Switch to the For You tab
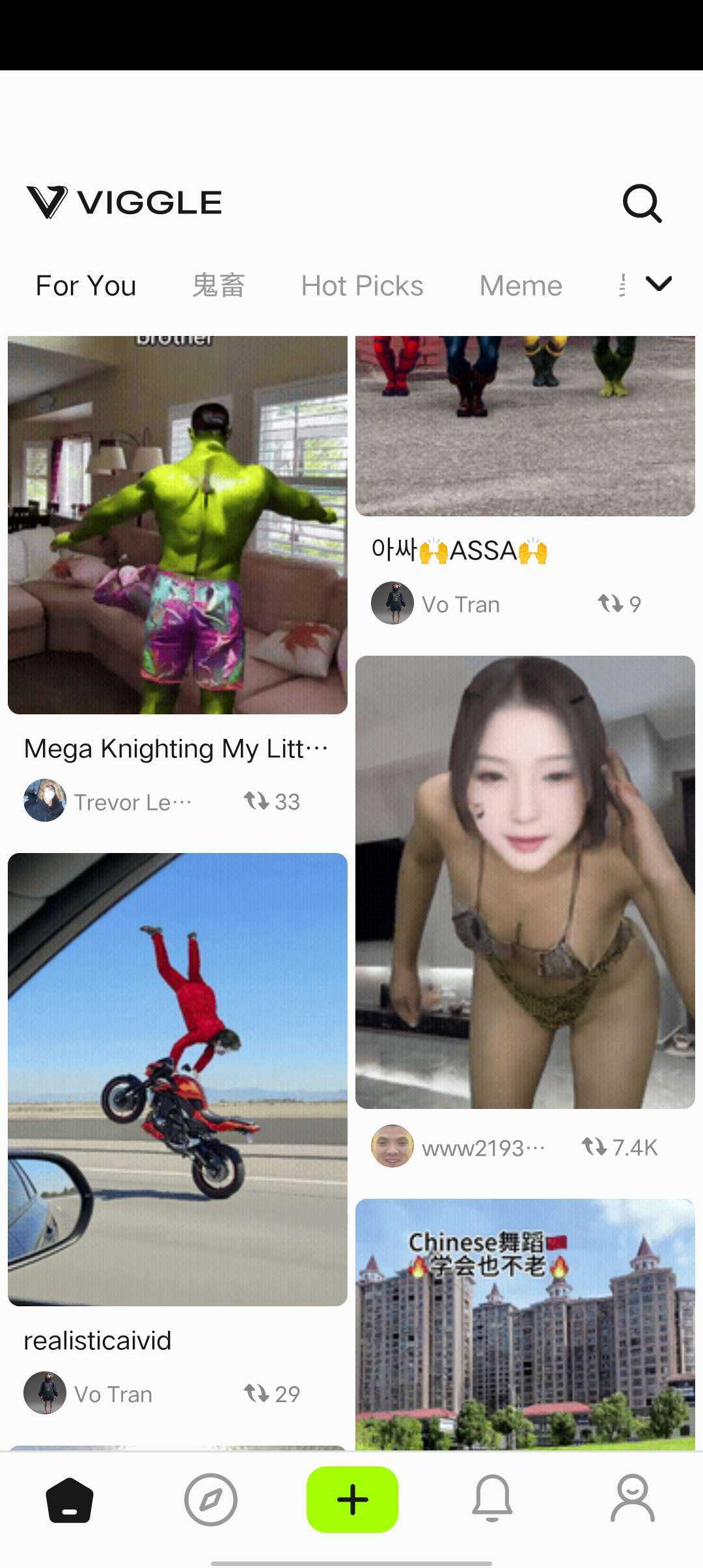 click(x=86, y=286)
